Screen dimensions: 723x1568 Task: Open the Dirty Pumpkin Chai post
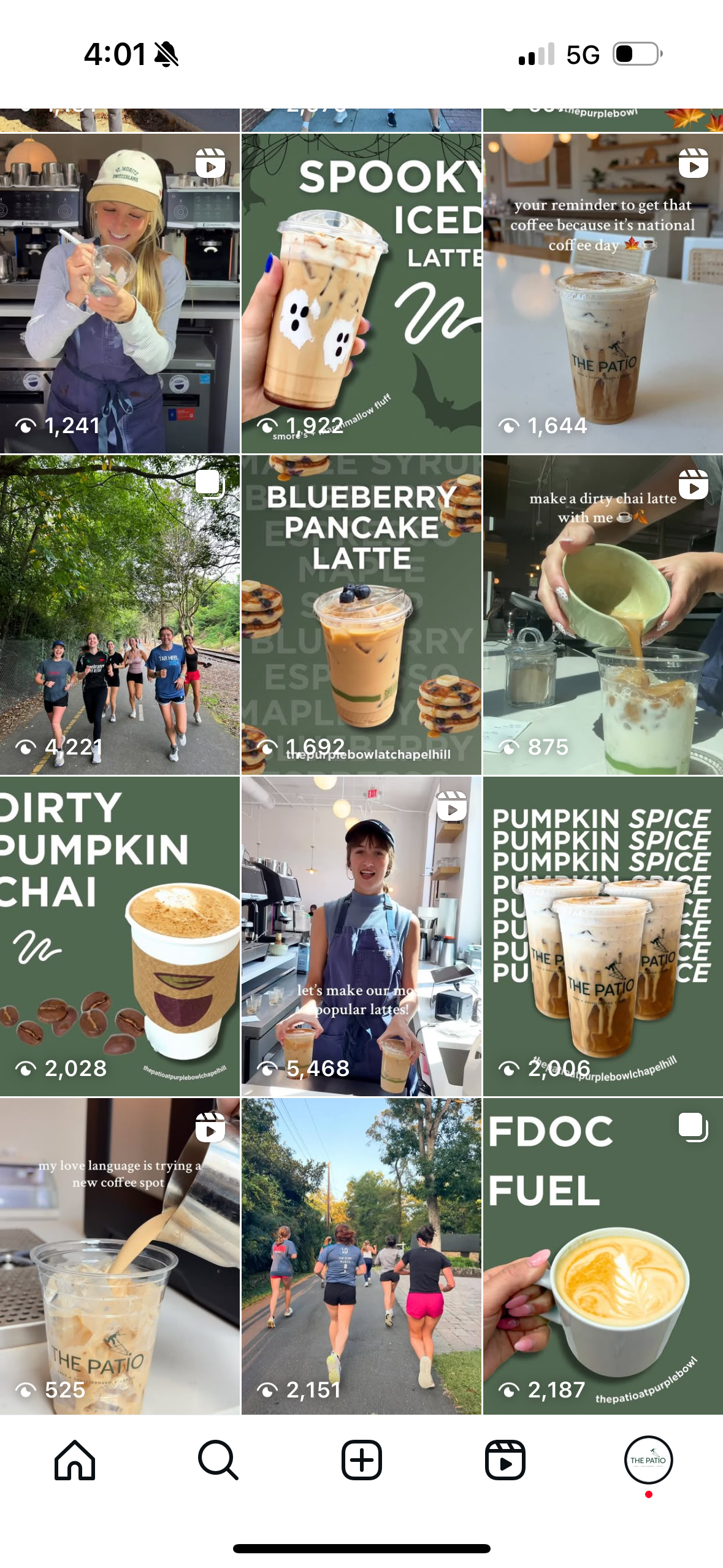120,936
